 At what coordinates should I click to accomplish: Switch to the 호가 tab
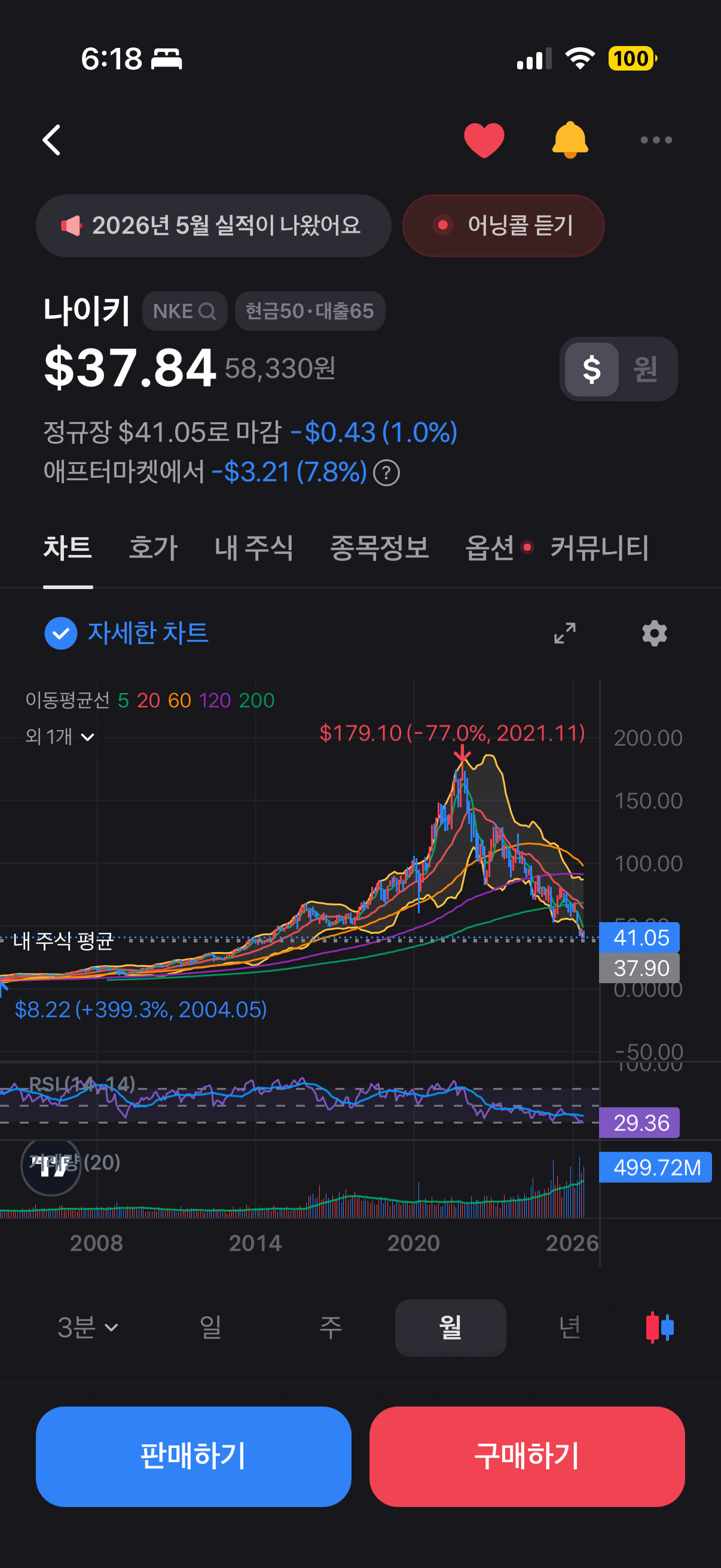[x=153, y=548]
